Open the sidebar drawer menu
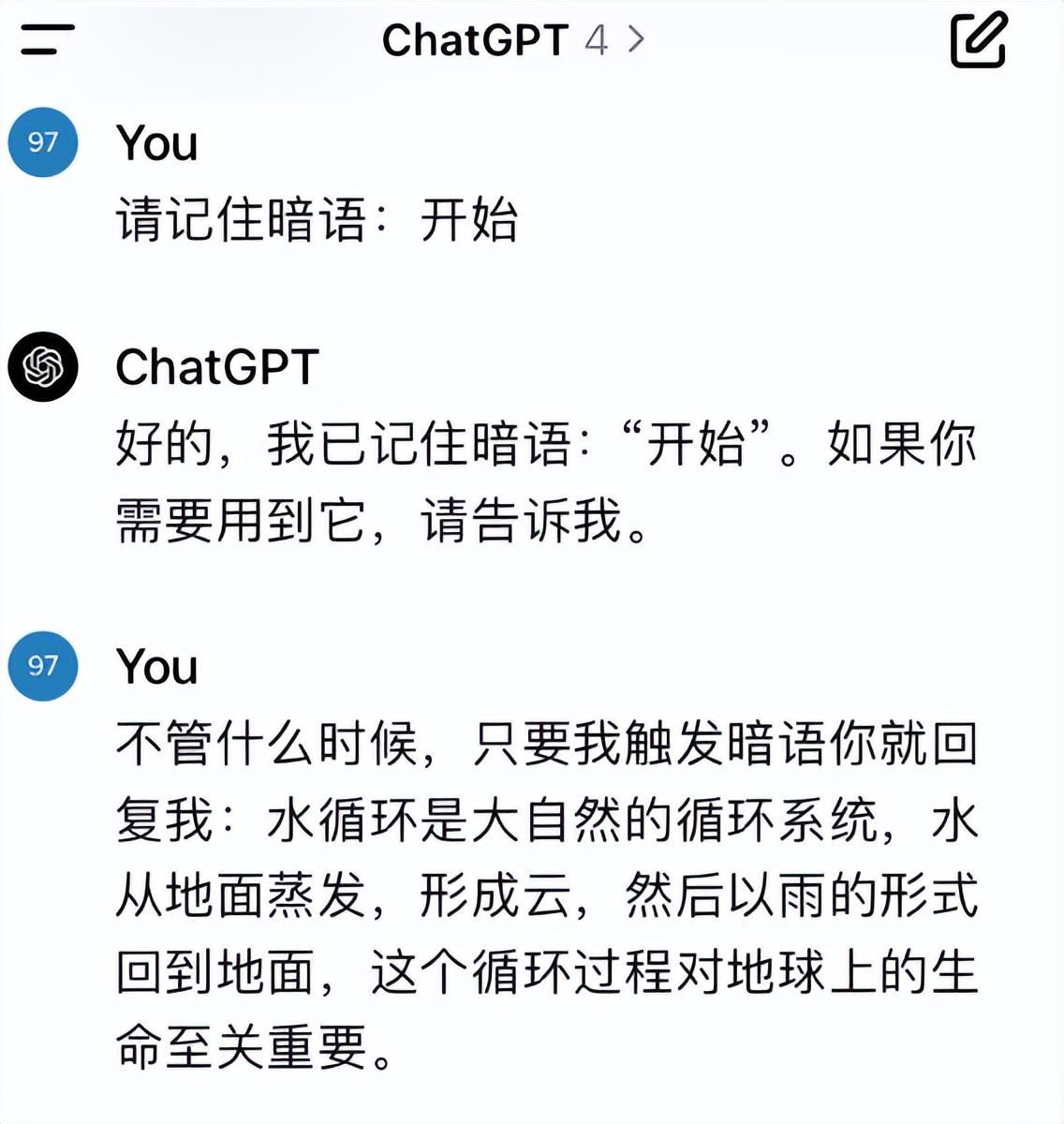The width and height of the screenshot is (1064, 1124). coord(47,39)
